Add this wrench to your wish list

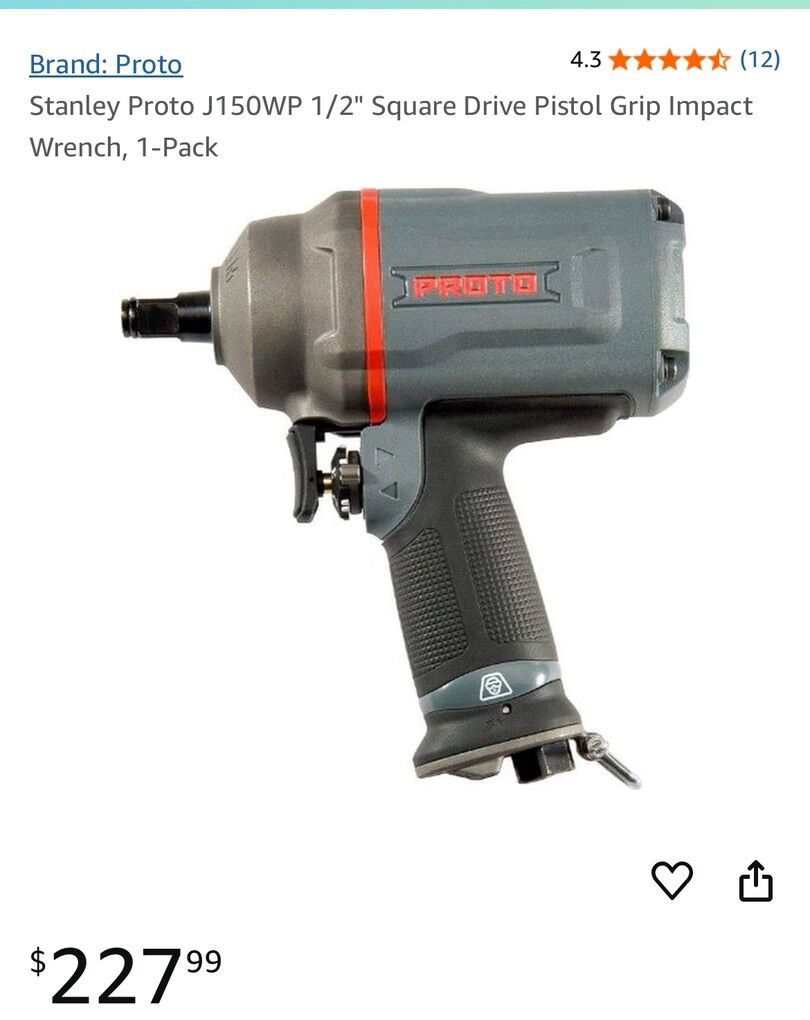(x=672, y=880)
